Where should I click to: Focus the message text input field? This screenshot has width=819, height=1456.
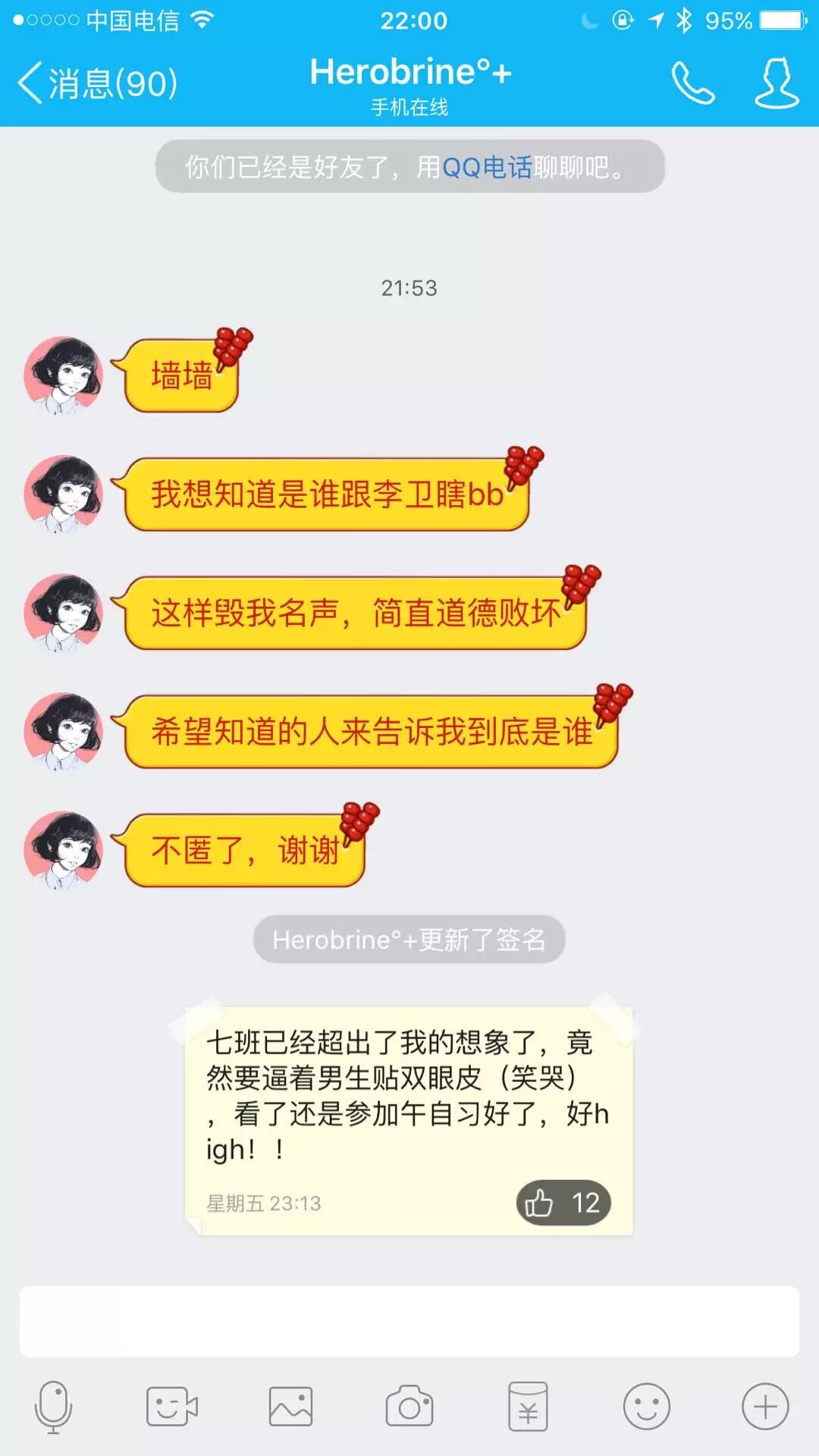click(x=409, y=1321)
